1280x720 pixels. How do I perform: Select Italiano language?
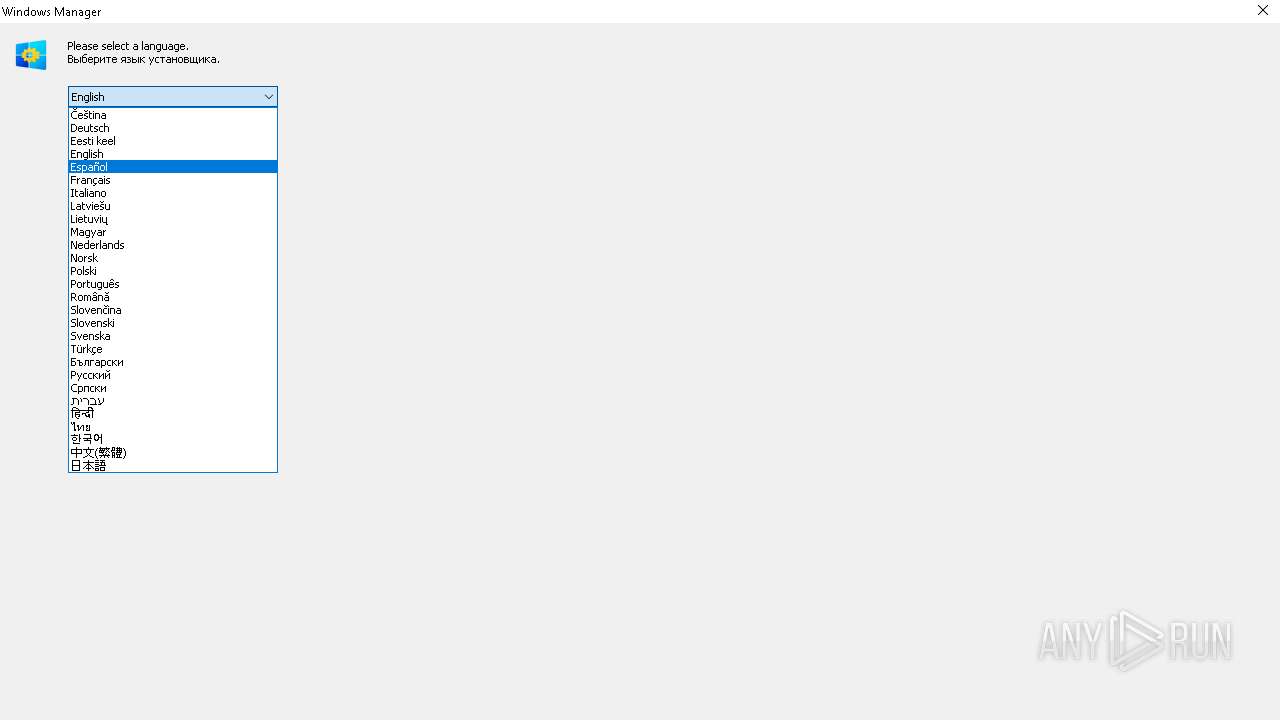tap(88, 193)
